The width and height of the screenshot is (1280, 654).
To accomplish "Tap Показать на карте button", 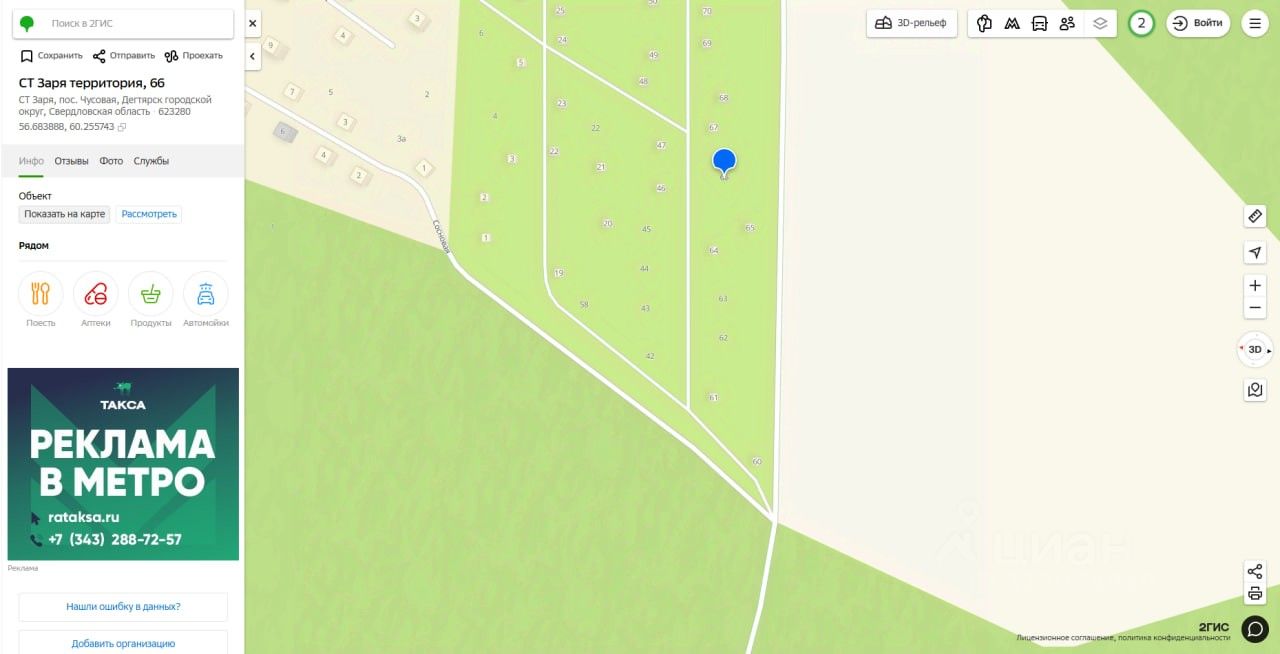I will (65, 214).
